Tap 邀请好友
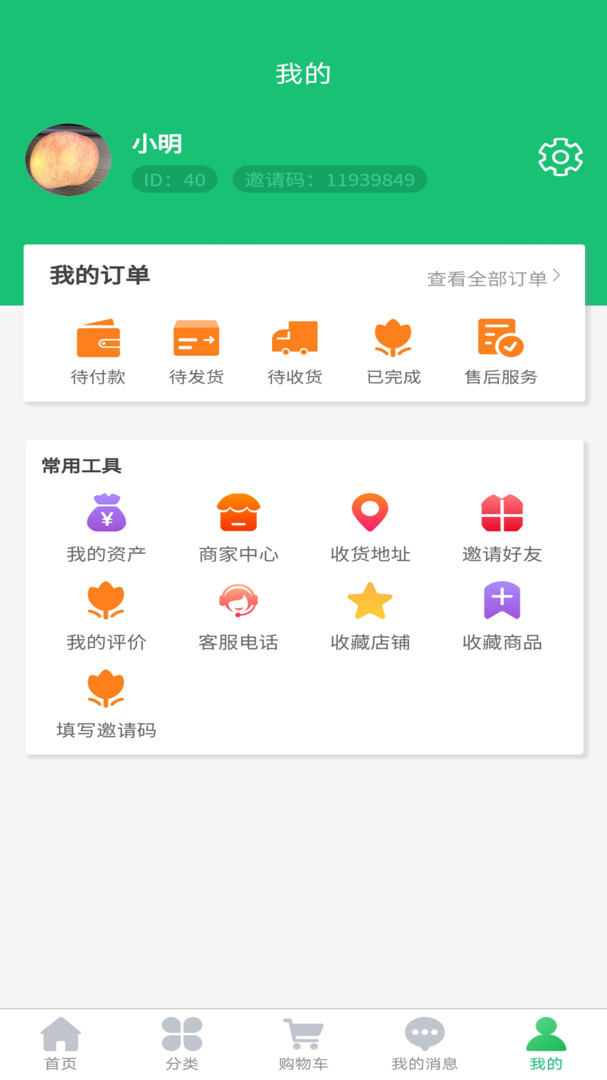The image size is (607, 1080). [502, 528]
